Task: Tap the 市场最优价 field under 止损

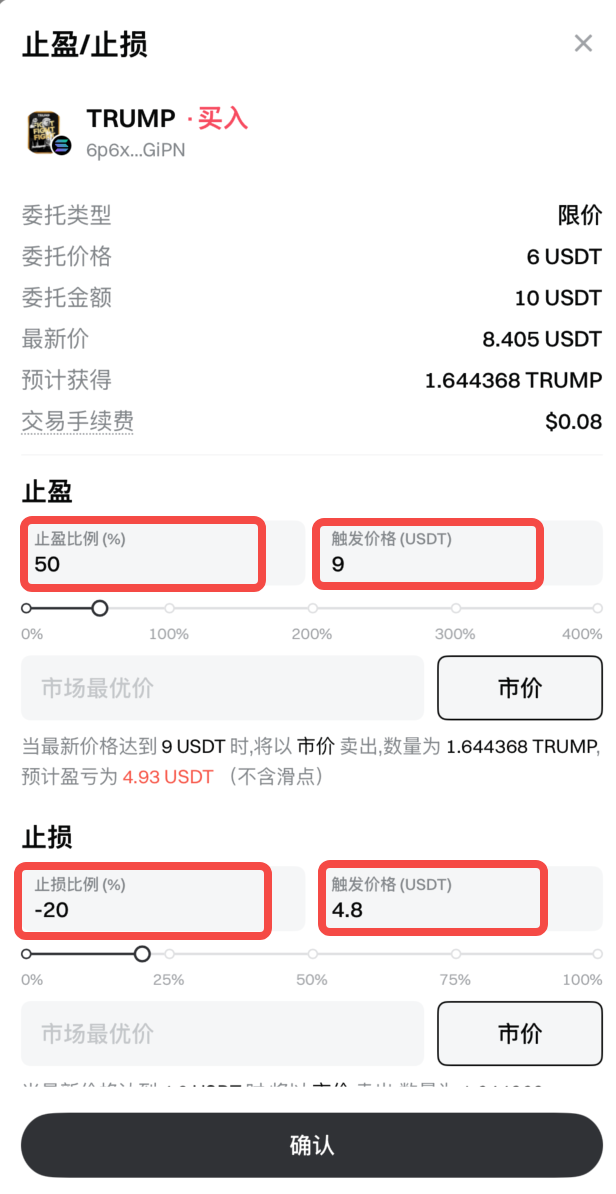Action: 222,1034
